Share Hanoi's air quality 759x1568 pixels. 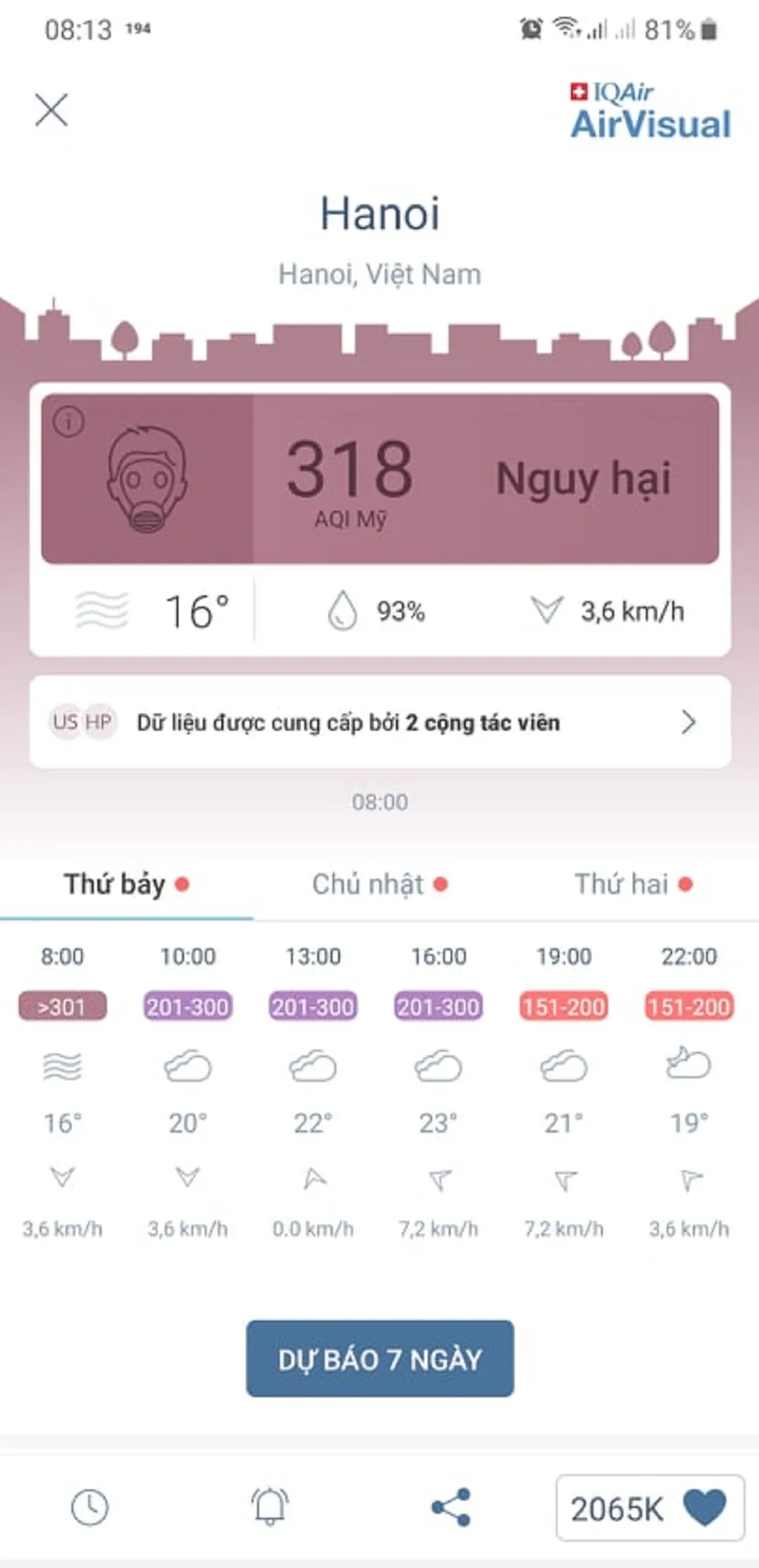click(x=451, y=1507)
